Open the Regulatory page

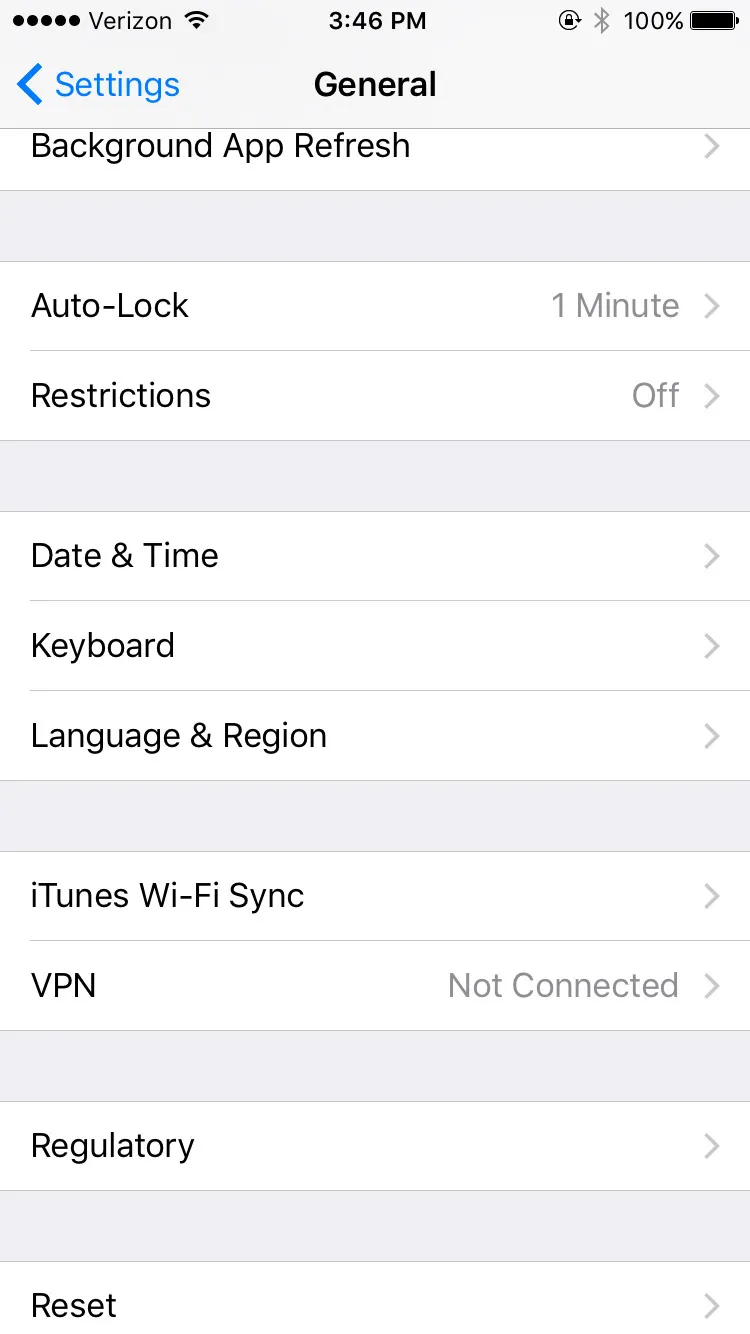(x=375, y=1146)
